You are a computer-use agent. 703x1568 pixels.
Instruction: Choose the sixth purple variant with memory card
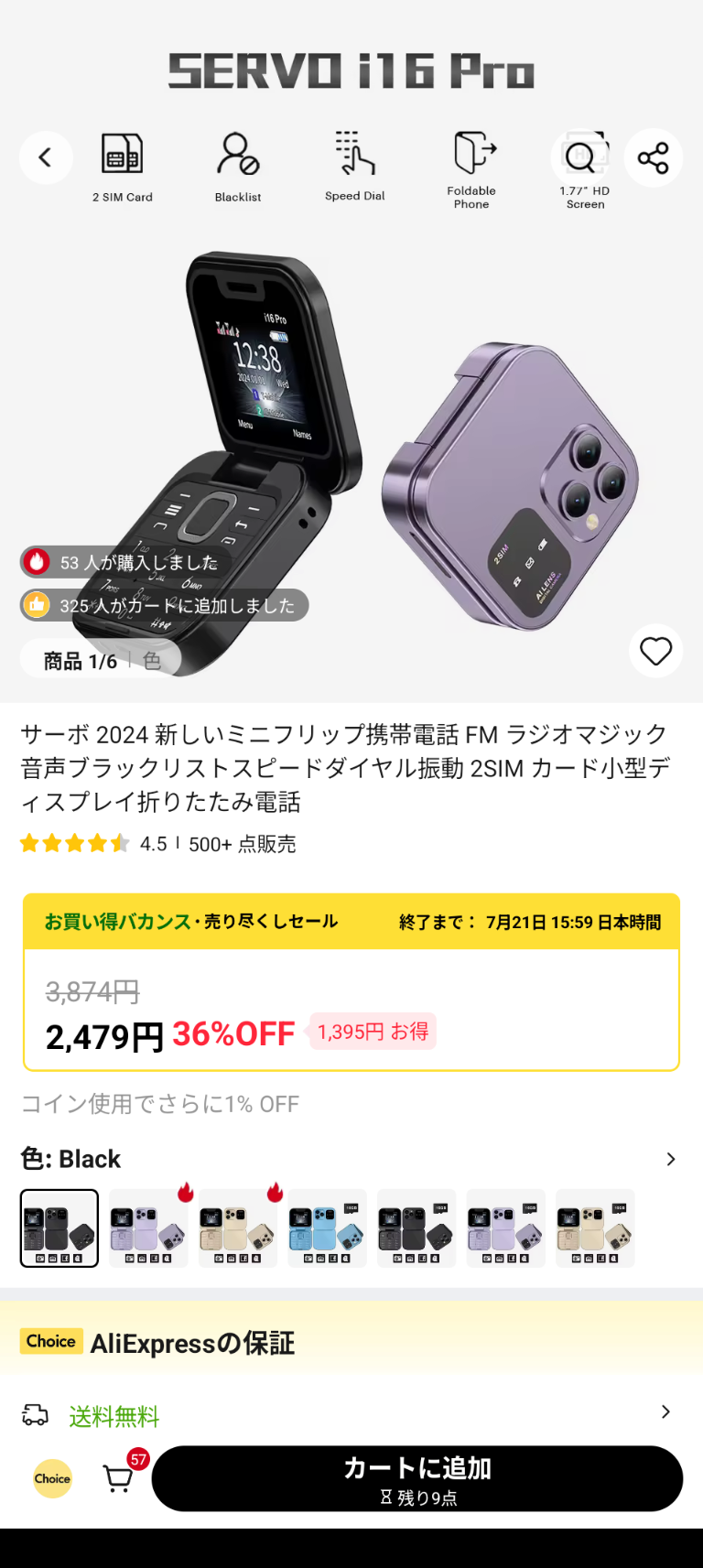pos(505,1228)
